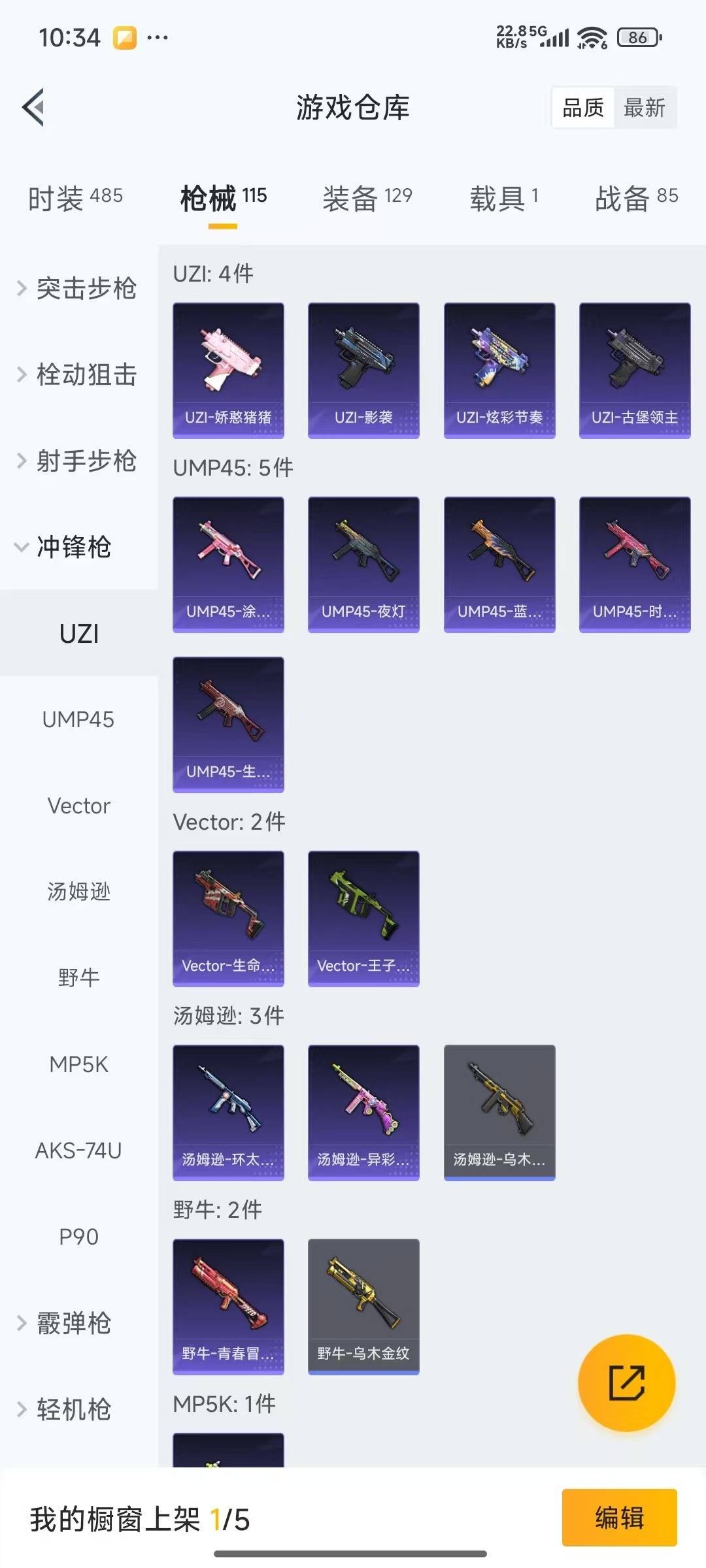This screenshot has width=706, height=1568.
Task: Sort inventory by 最新
Action: click(x=645, y=108)
